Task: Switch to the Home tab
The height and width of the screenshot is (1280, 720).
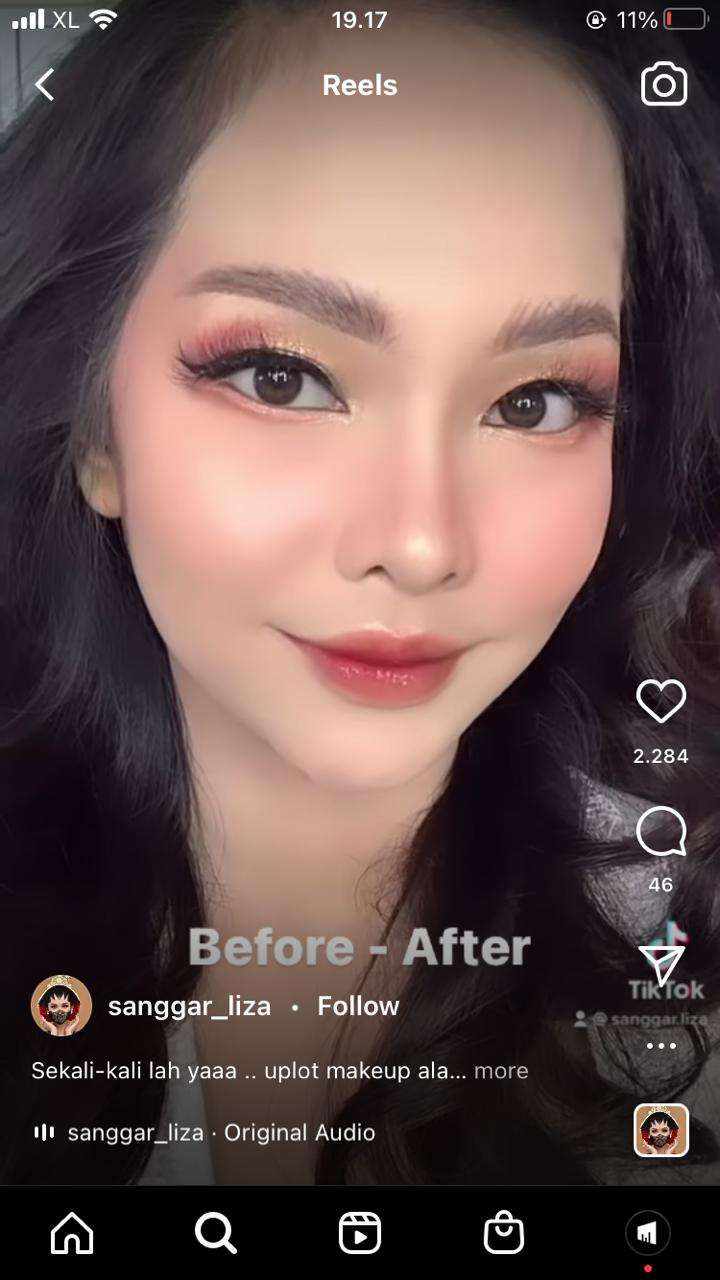Action: point(72,1233)
